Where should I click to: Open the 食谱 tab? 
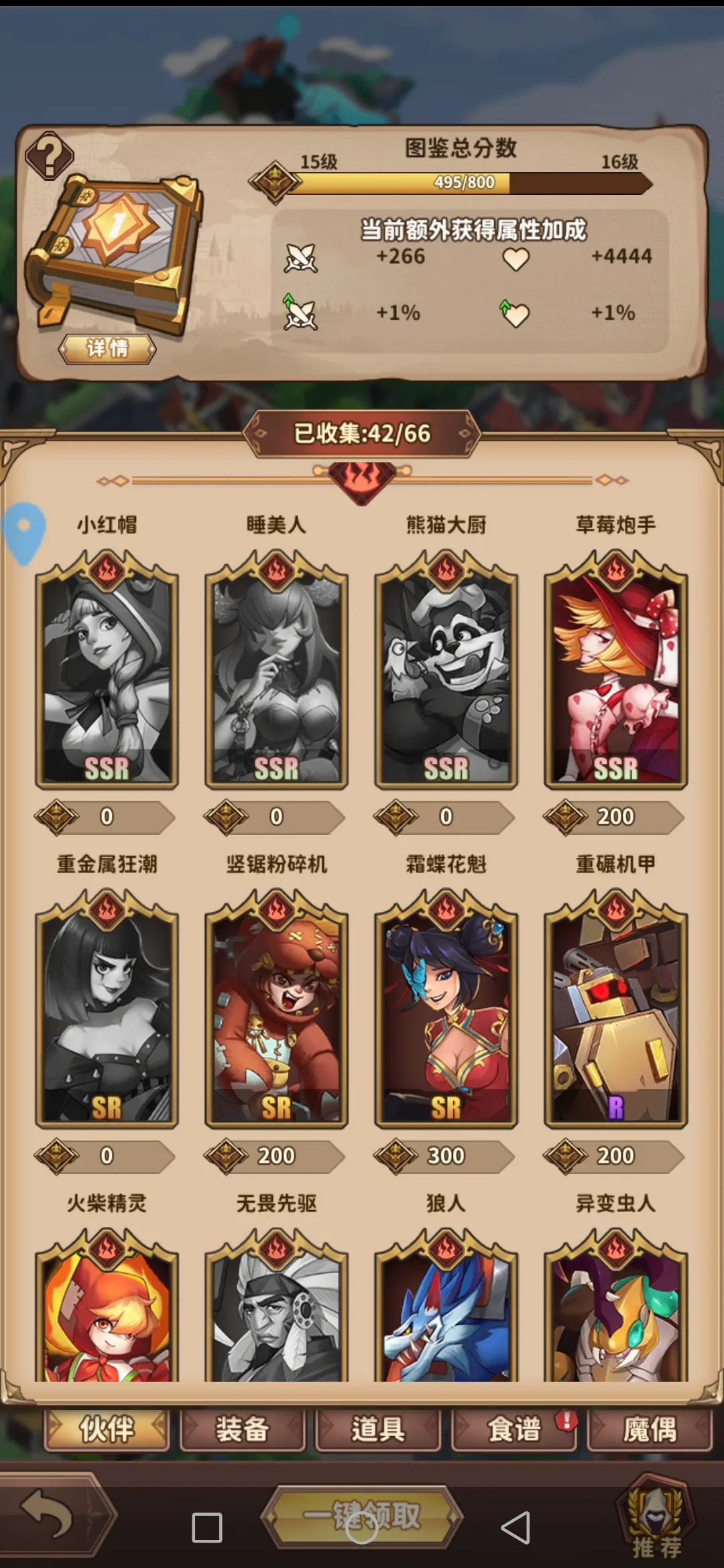[x=514, y=1429]
